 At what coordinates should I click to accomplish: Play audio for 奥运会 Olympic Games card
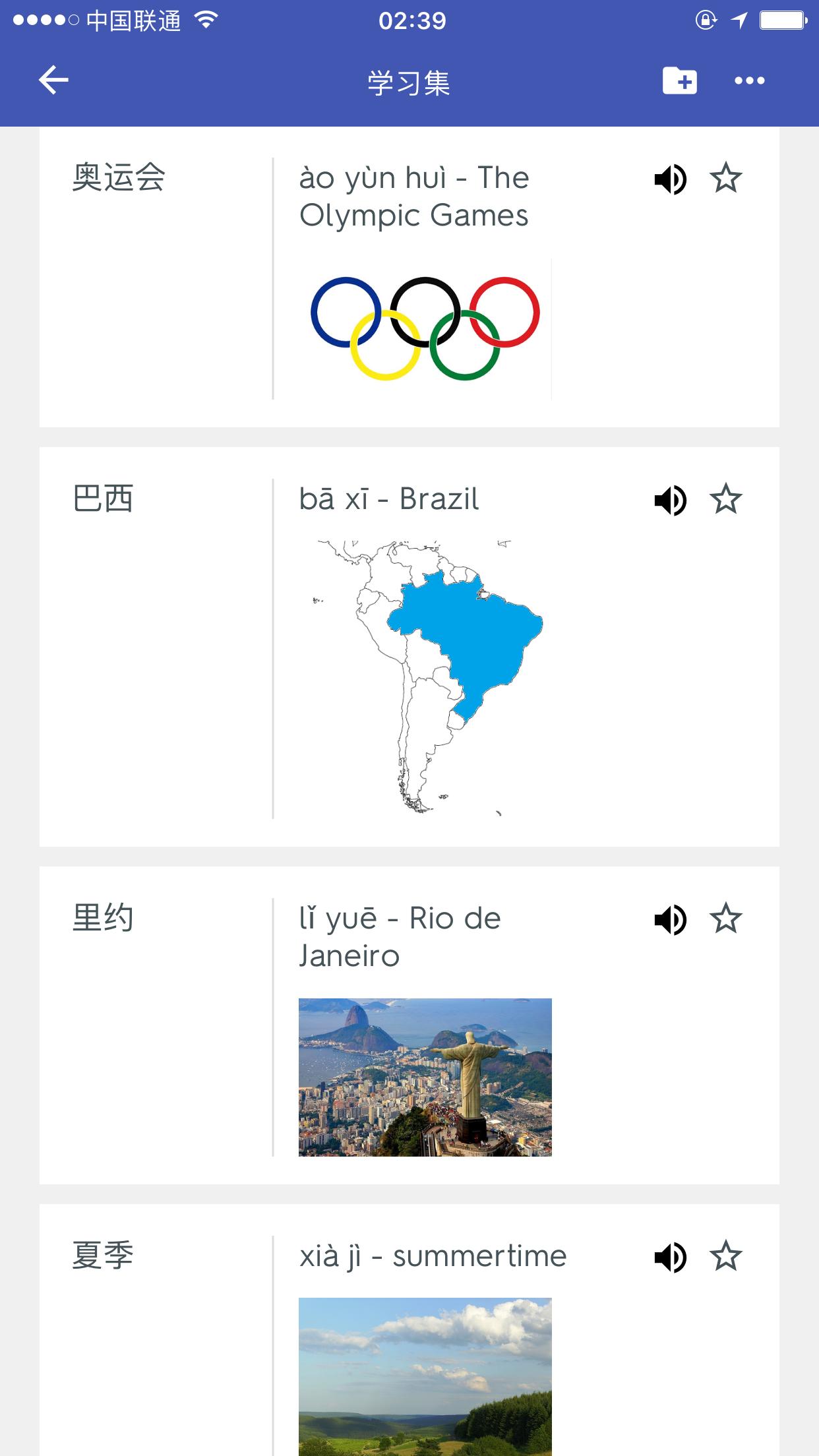671,181
